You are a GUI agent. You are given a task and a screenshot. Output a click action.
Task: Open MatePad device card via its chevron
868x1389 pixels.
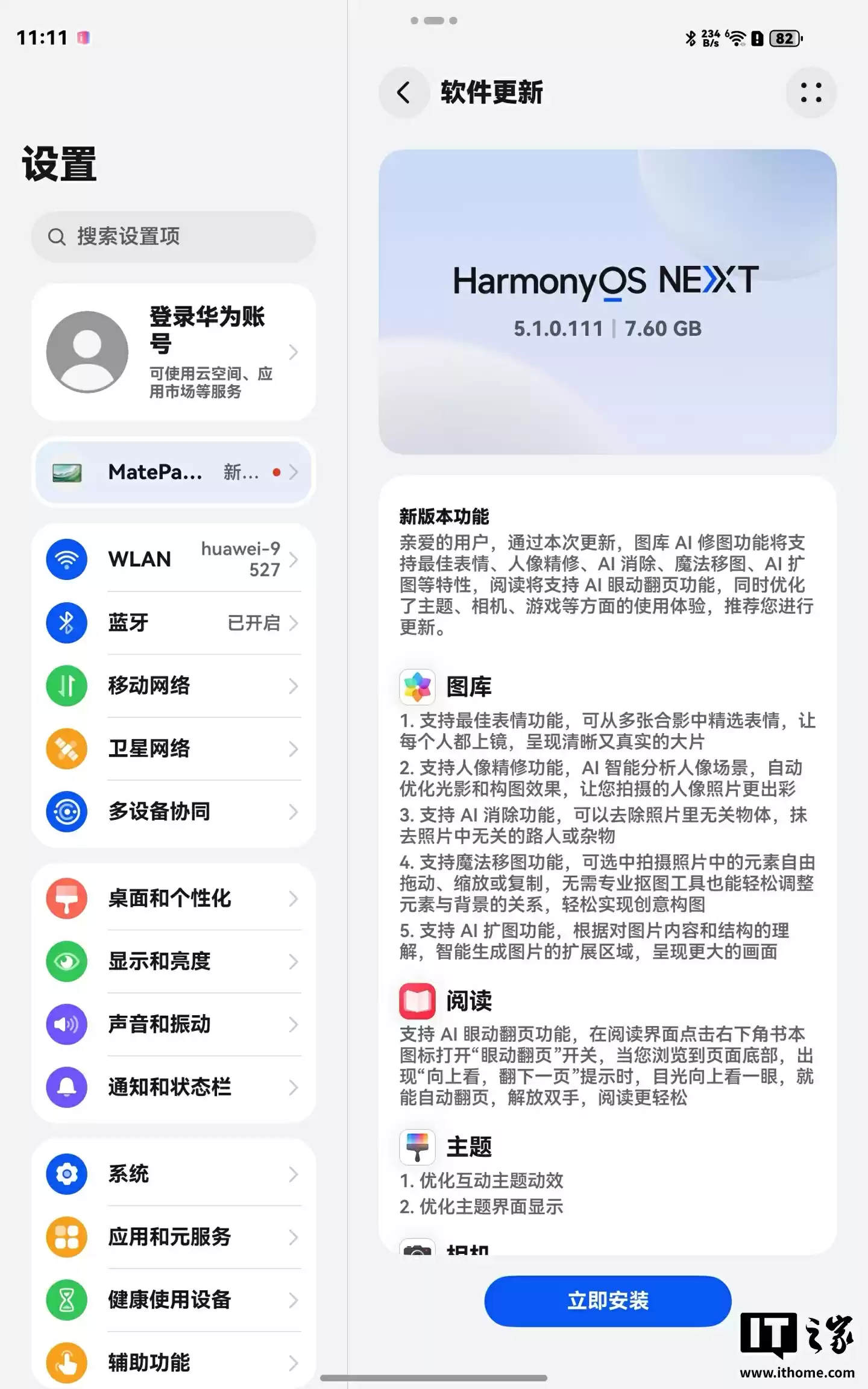[293, 473]
